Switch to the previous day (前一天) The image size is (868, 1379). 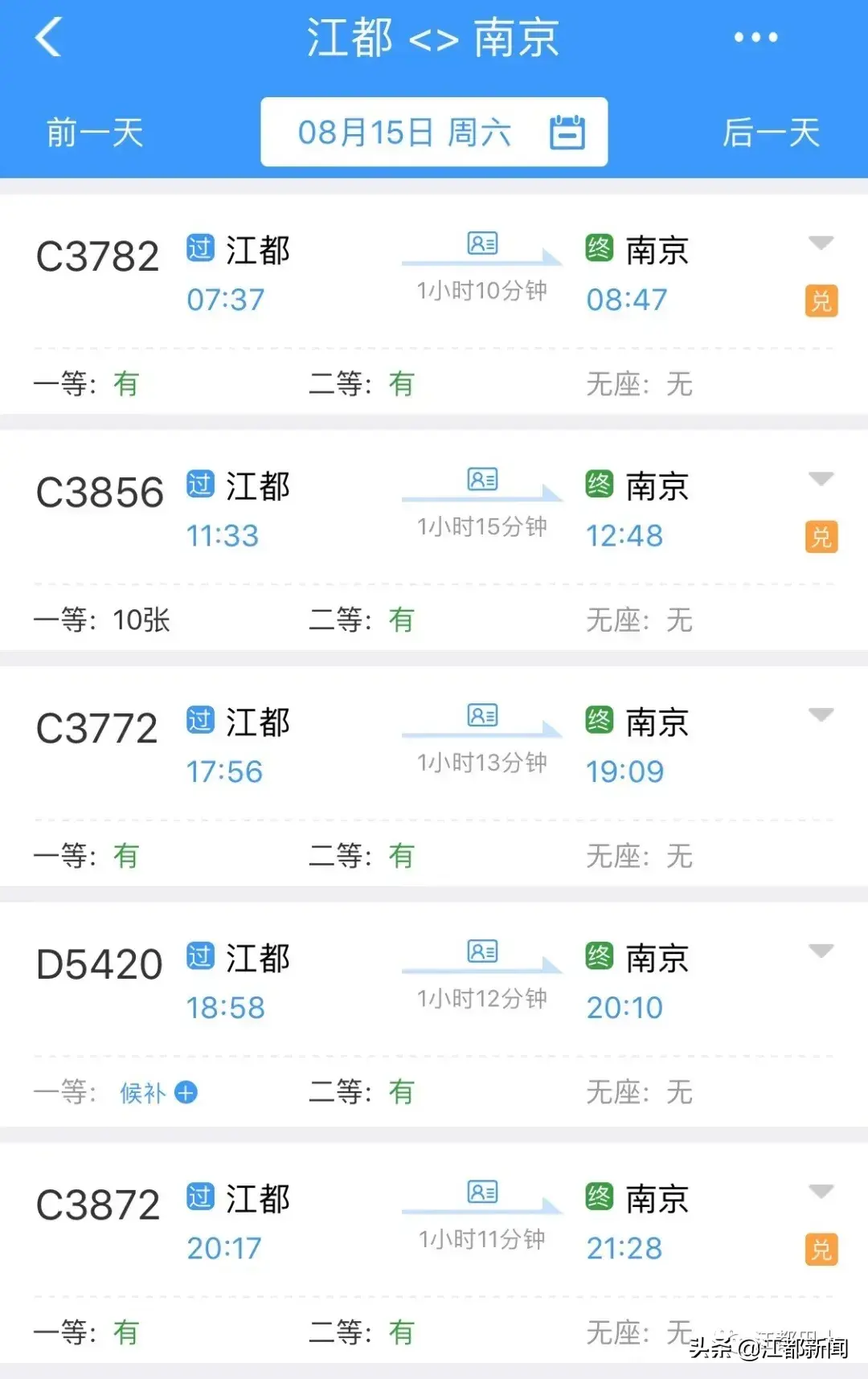coord(95,133)
